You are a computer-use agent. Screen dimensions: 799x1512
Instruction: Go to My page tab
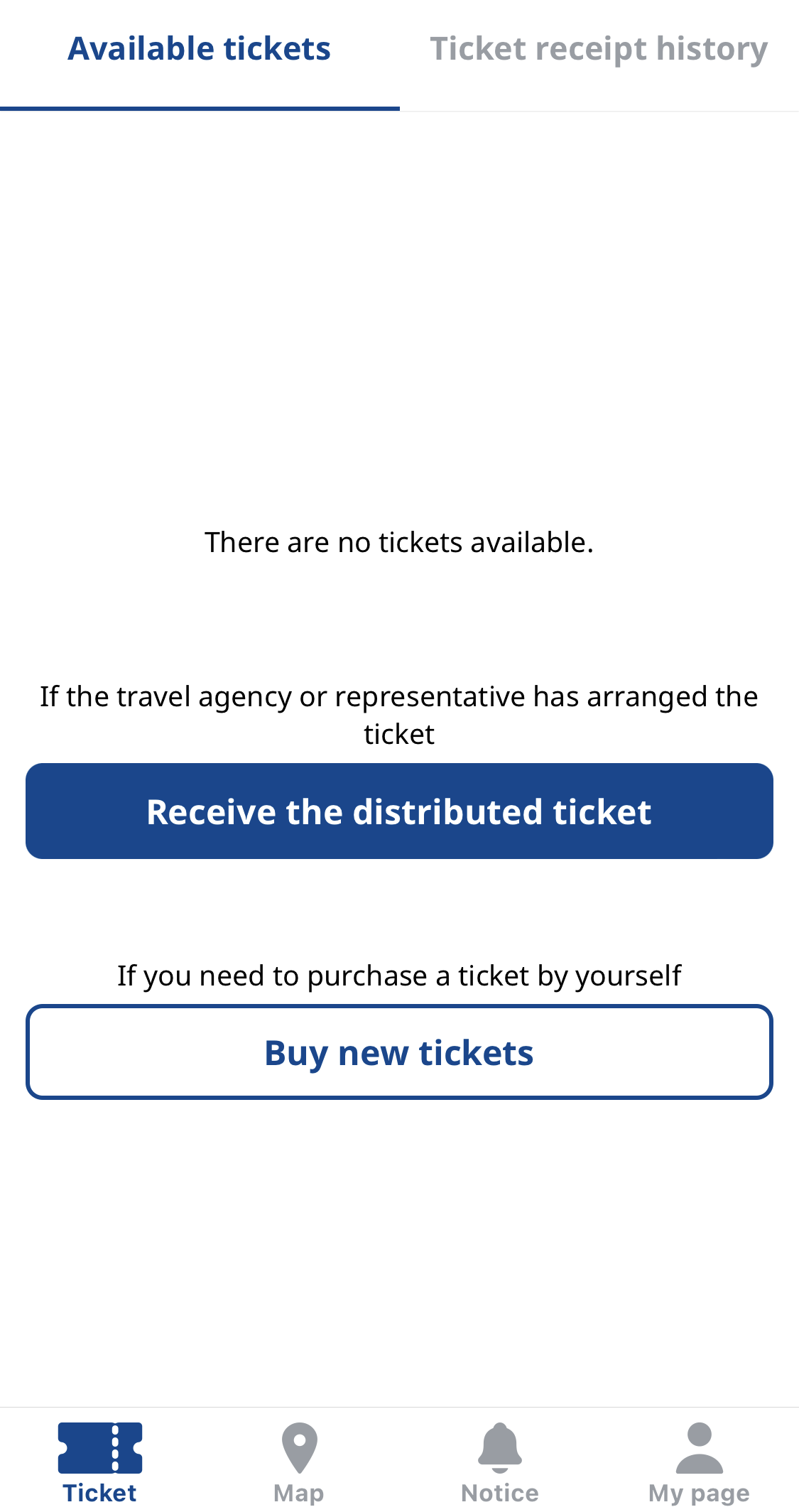coord(699,1463)
